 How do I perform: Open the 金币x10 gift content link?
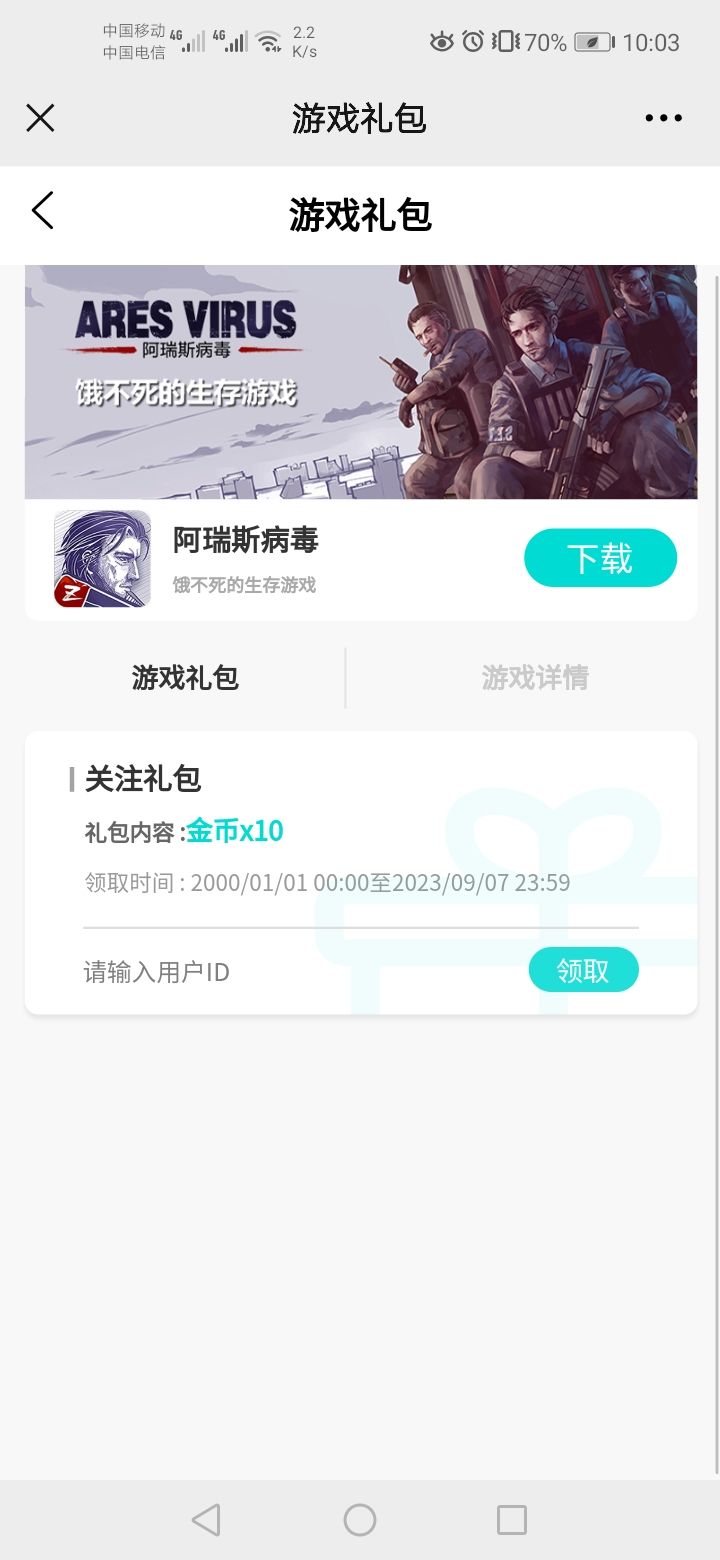click(236, 831)
